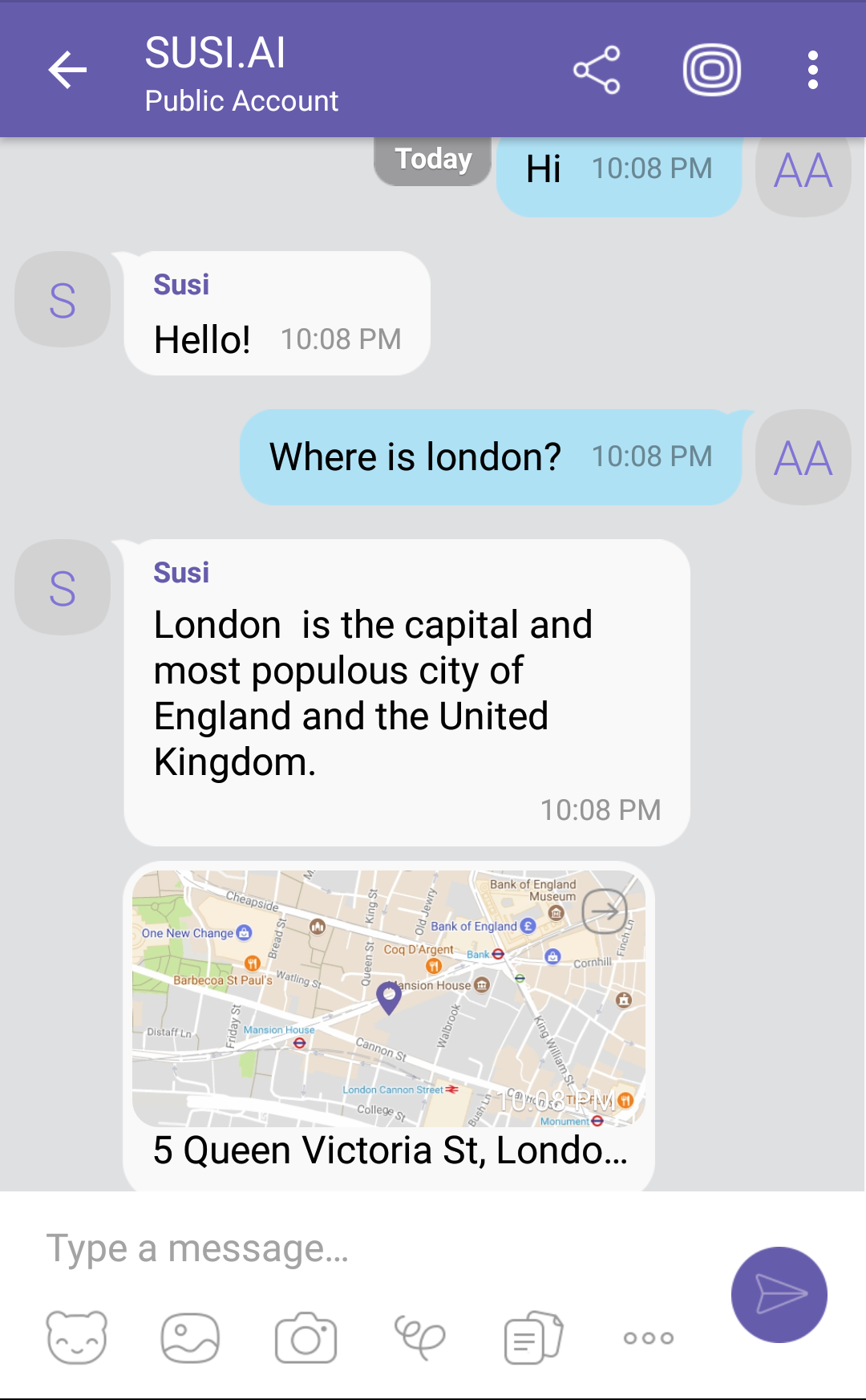The height and width of the screenshot is (1400, 866).
Task: Open the doodle drawing tool
Action: [x=419, y=1337]
